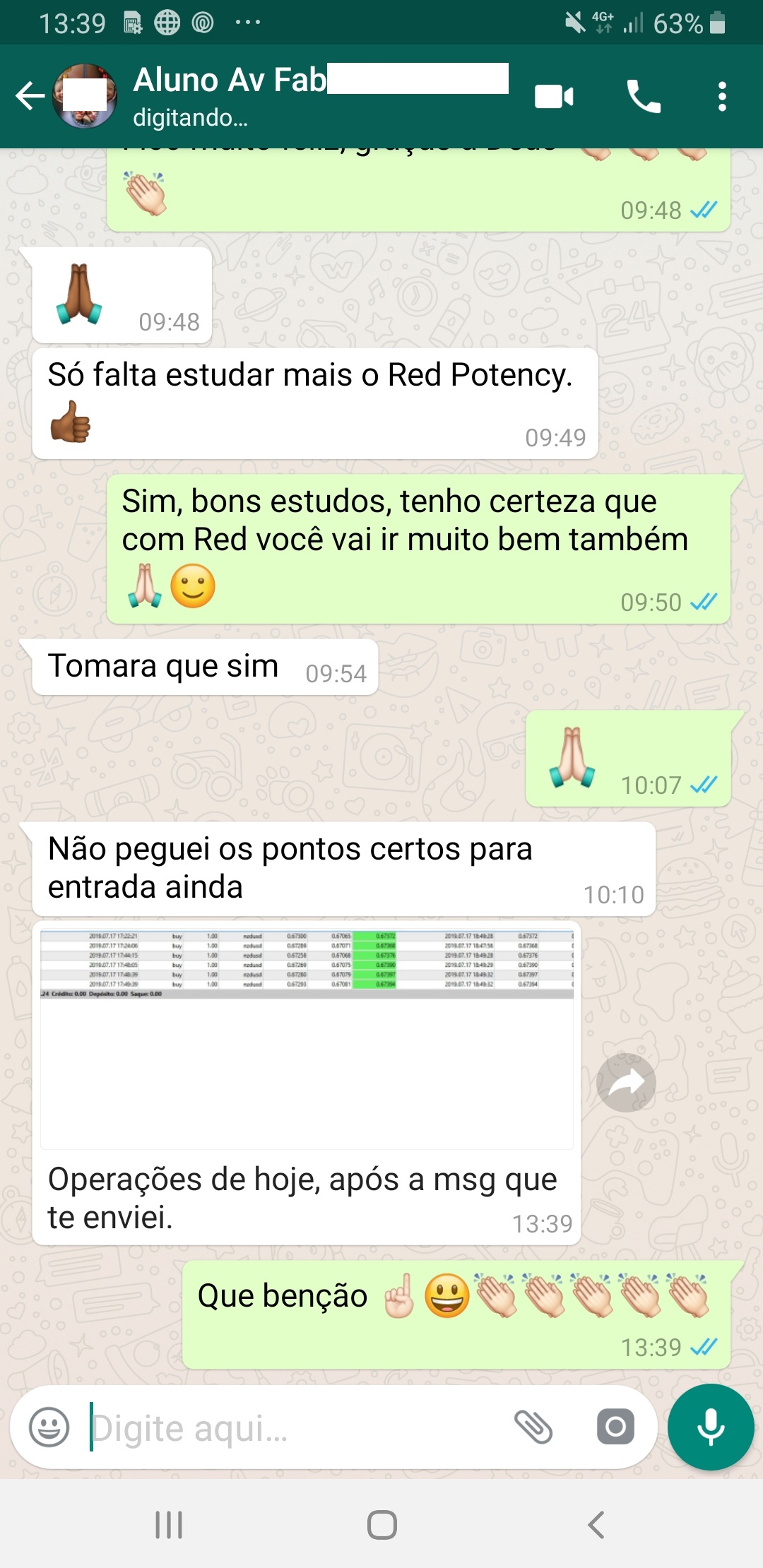763x1568 pixels.
Task: Open the emoji picker
Action: (x=49, y=1427)
